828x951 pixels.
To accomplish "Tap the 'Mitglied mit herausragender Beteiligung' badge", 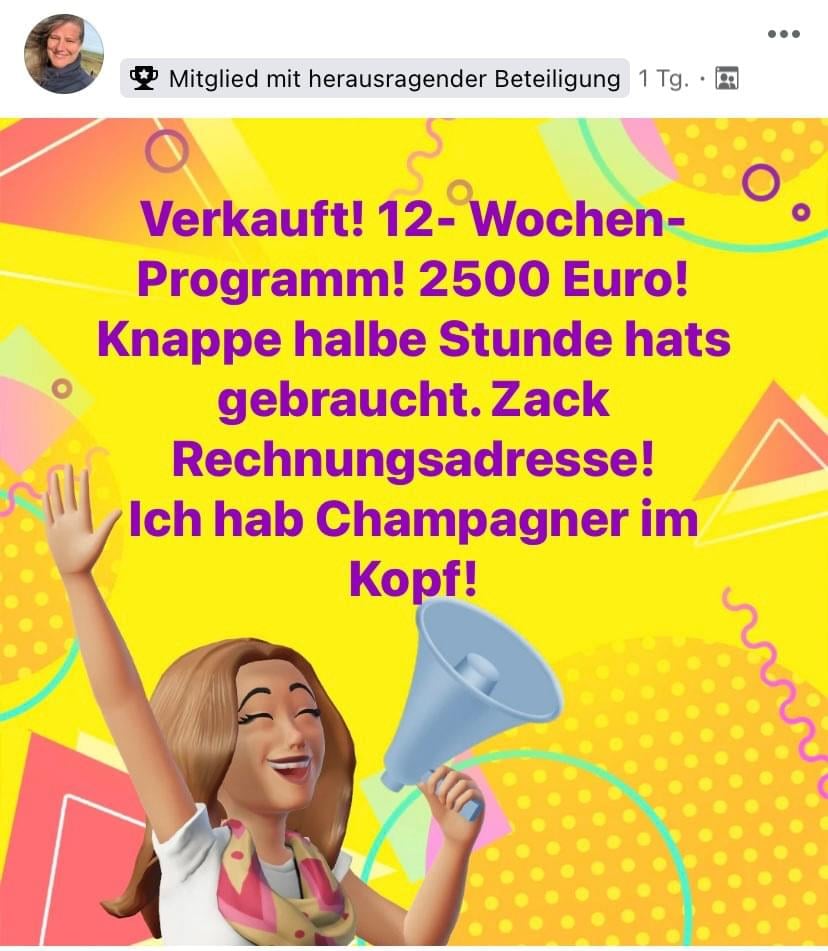I will tap(375, 79).
